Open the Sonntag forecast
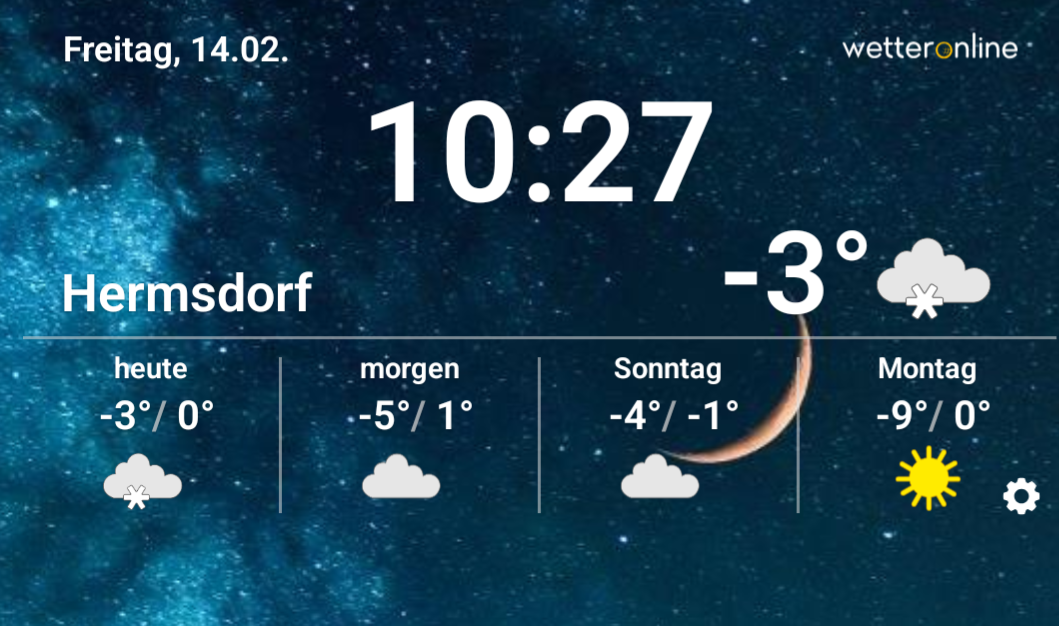Screen dimensions: 1059x626 [667, 430]
